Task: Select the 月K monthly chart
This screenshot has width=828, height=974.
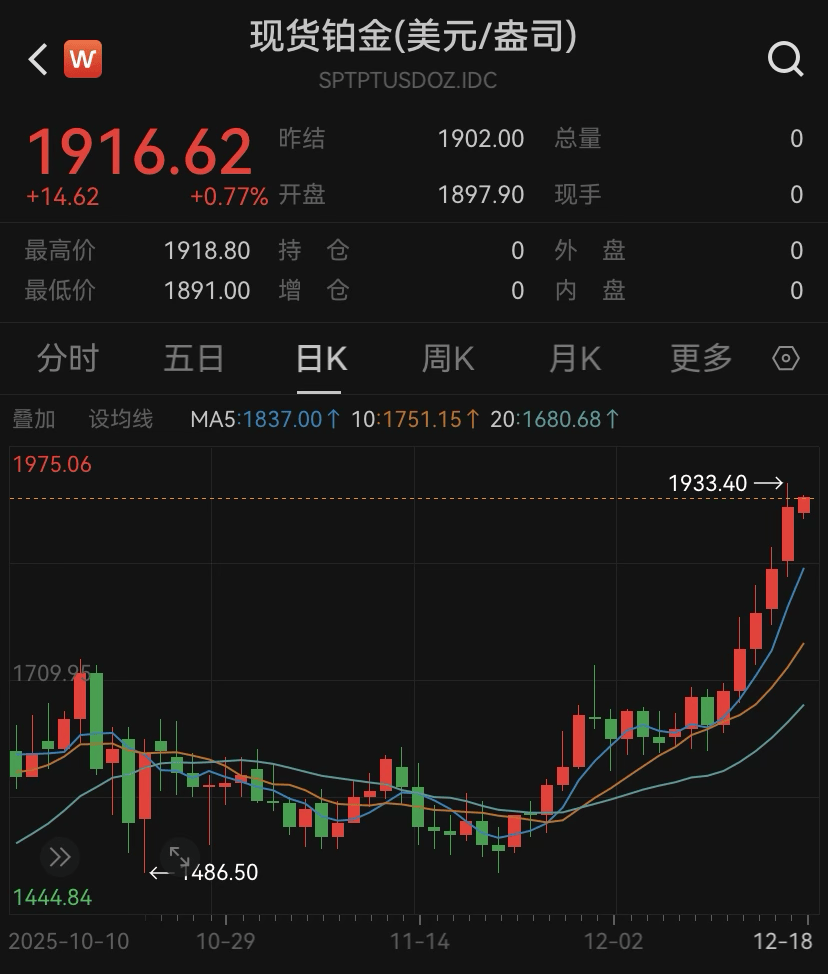Action: pyautogui.click(x=574, y=358)
